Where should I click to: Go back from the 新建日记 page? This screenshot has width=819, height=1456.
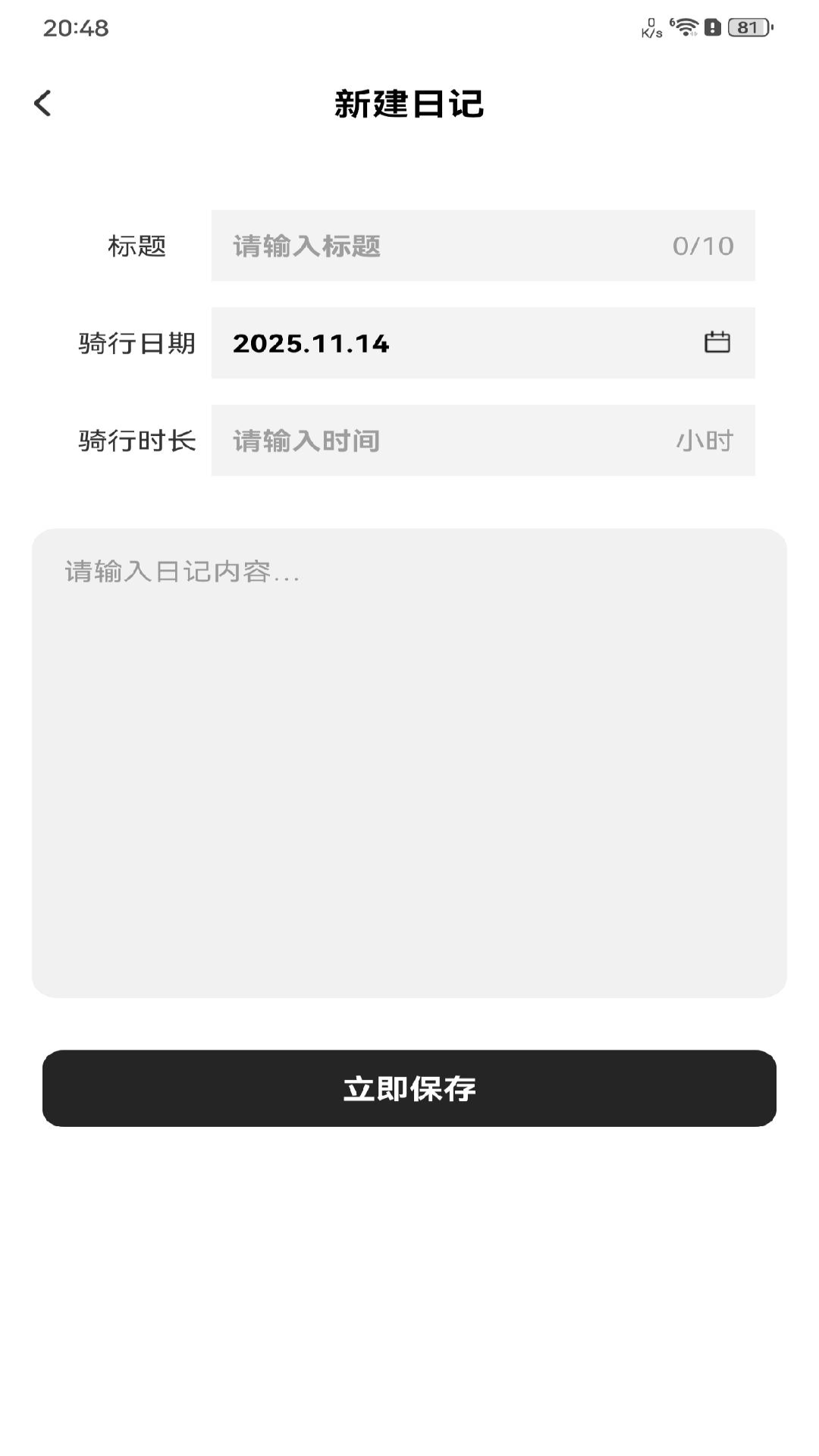(x=43, y=103)
